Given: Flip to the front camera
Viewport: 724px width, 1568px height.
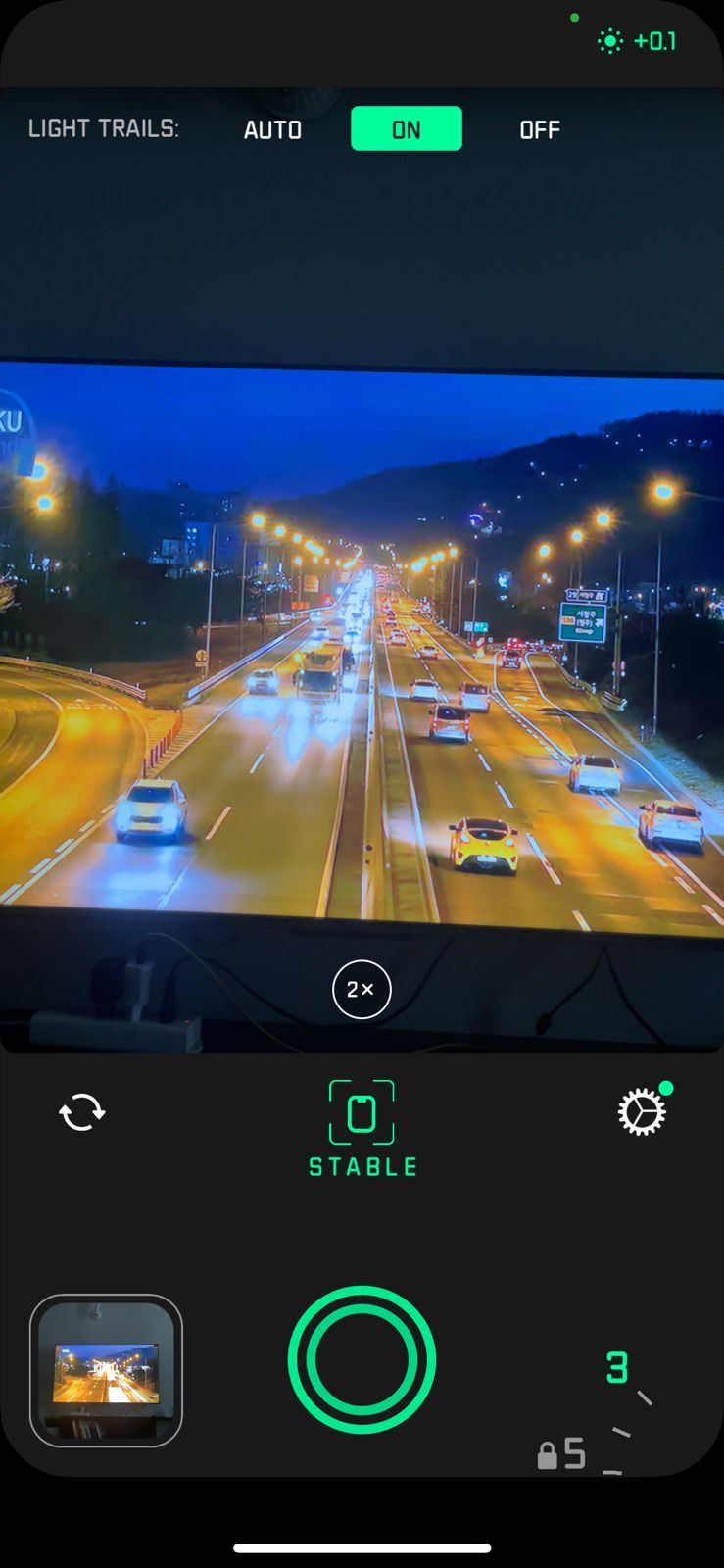Looking at the screenshot, I should click(82, 1113).
